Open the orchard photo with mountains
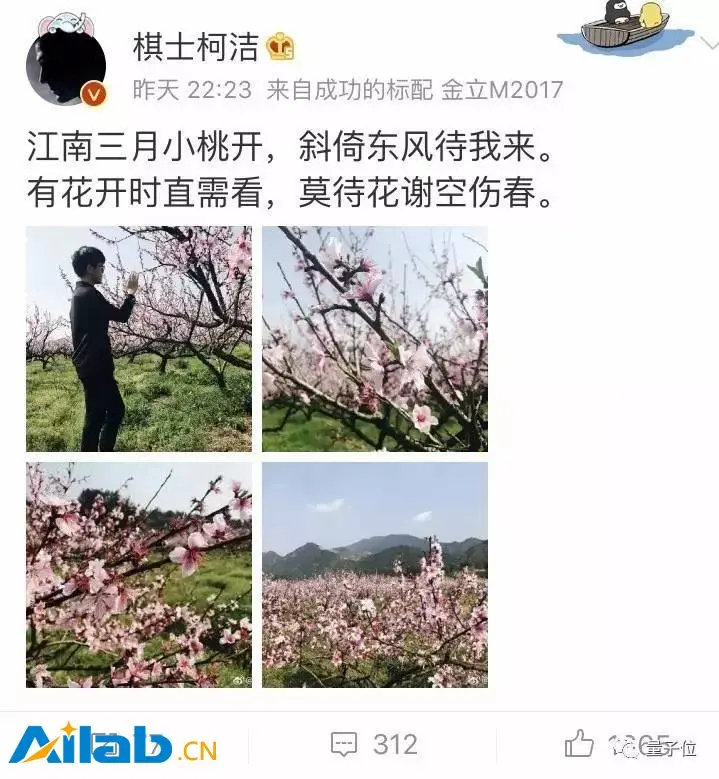 (x=375, y=575)
